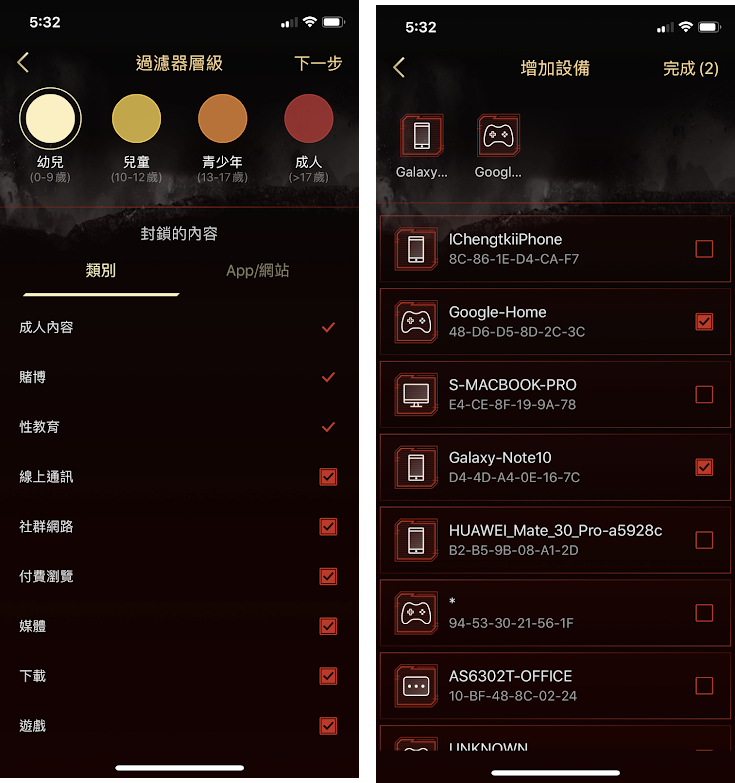Choose the 兒童 (10-12歲) filter level
Screen dimensions: 735x783
136,118
